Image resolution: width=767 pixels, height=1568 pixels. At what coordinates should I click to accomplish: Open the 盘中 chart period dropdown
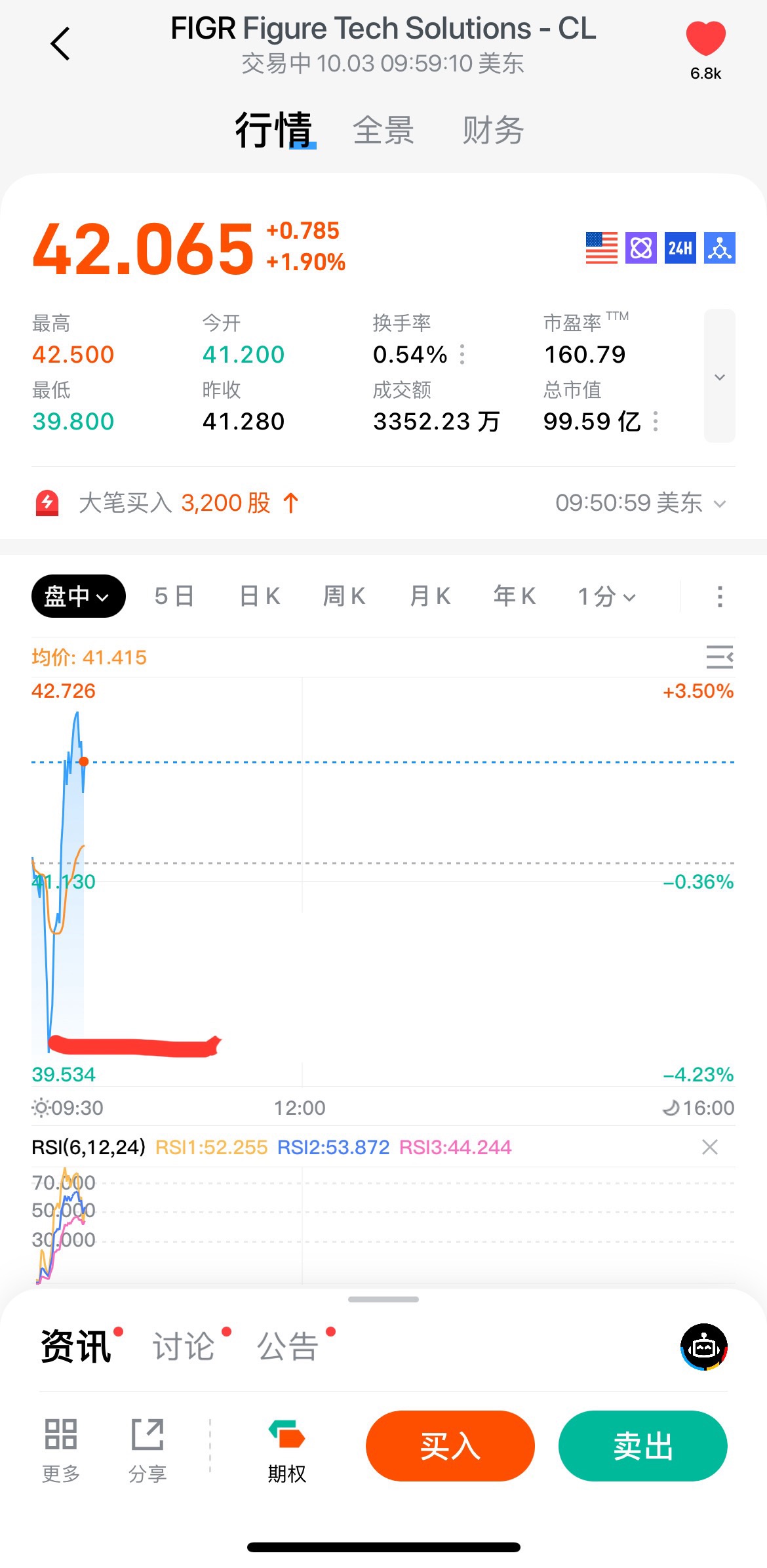pyautogui.click(x=78, y=596)
